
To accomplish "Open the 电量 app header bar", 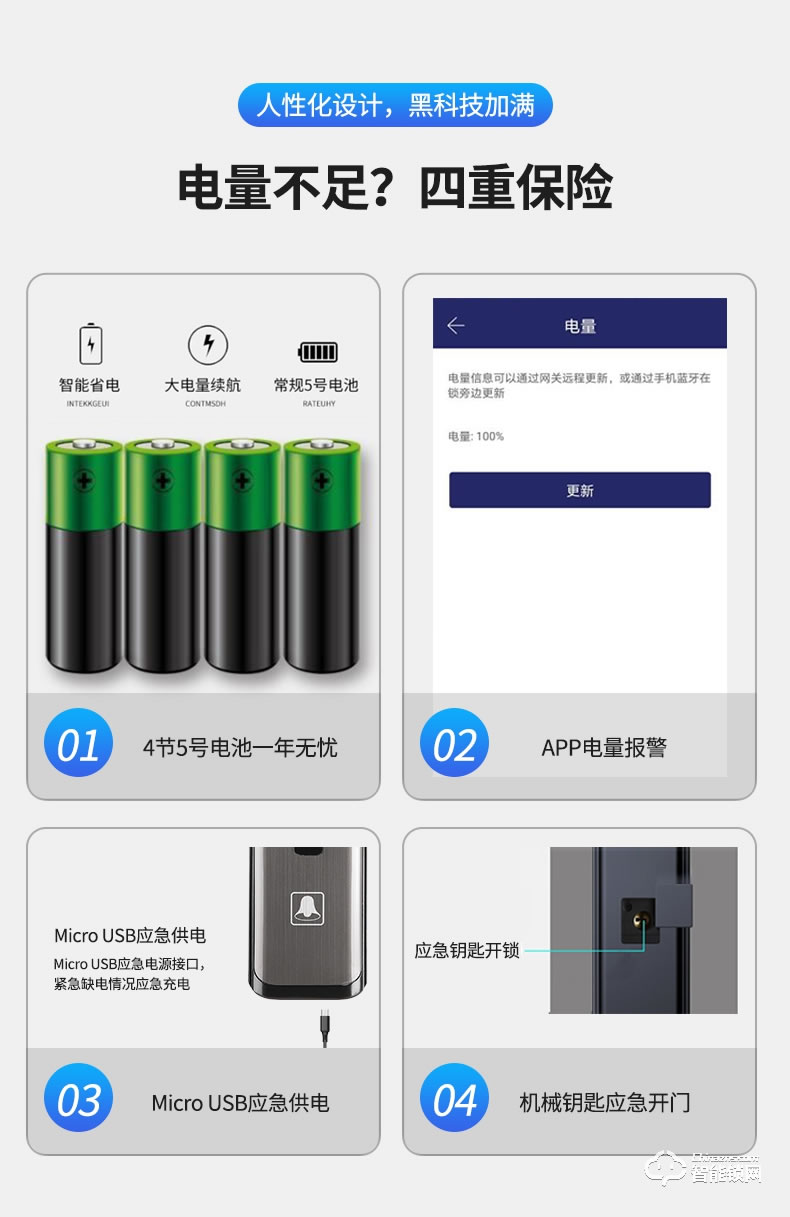I will pyautogui.click(x=579, y=325).
